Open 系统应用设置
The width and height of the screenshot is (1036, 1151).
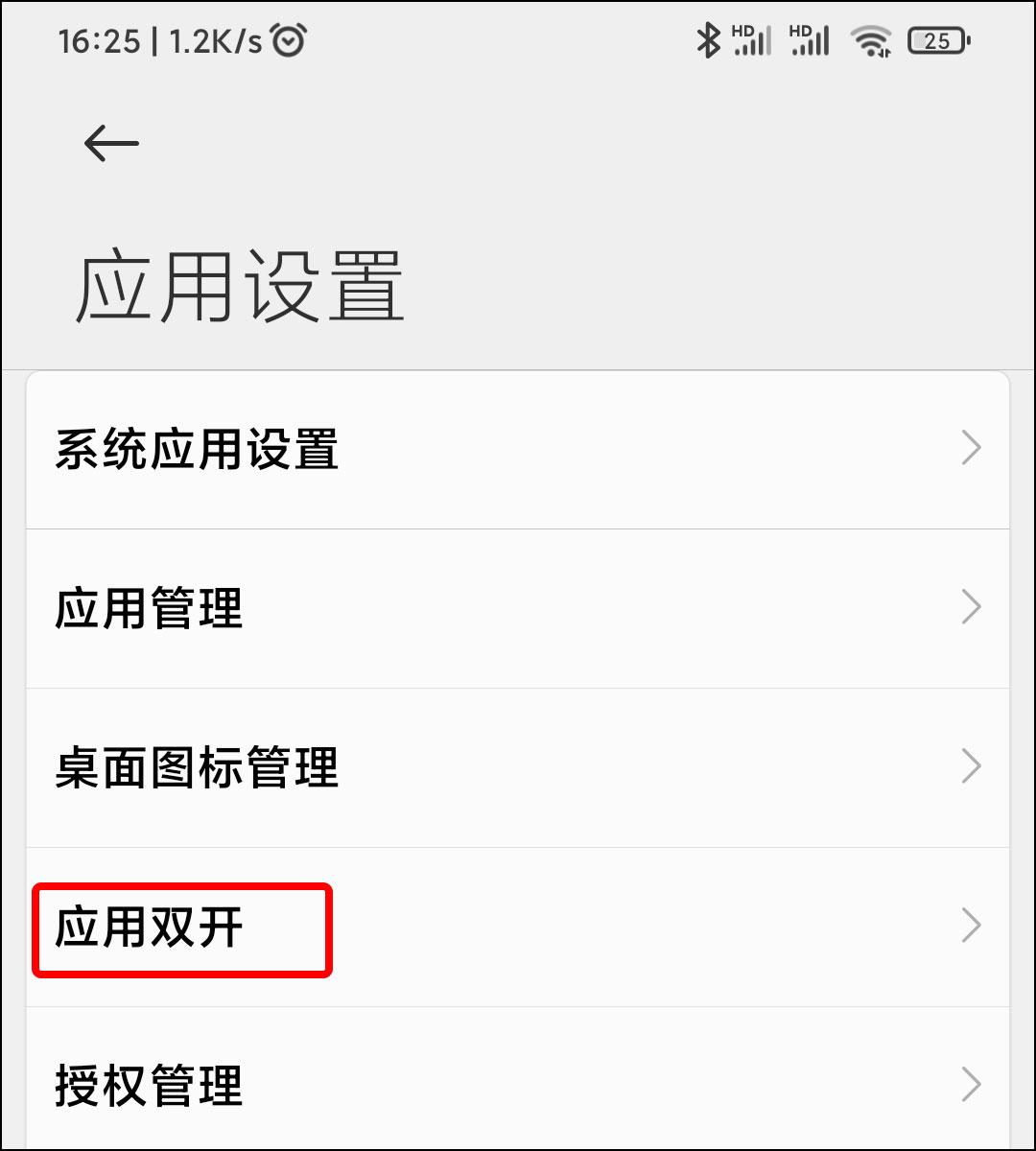point(518,449)
